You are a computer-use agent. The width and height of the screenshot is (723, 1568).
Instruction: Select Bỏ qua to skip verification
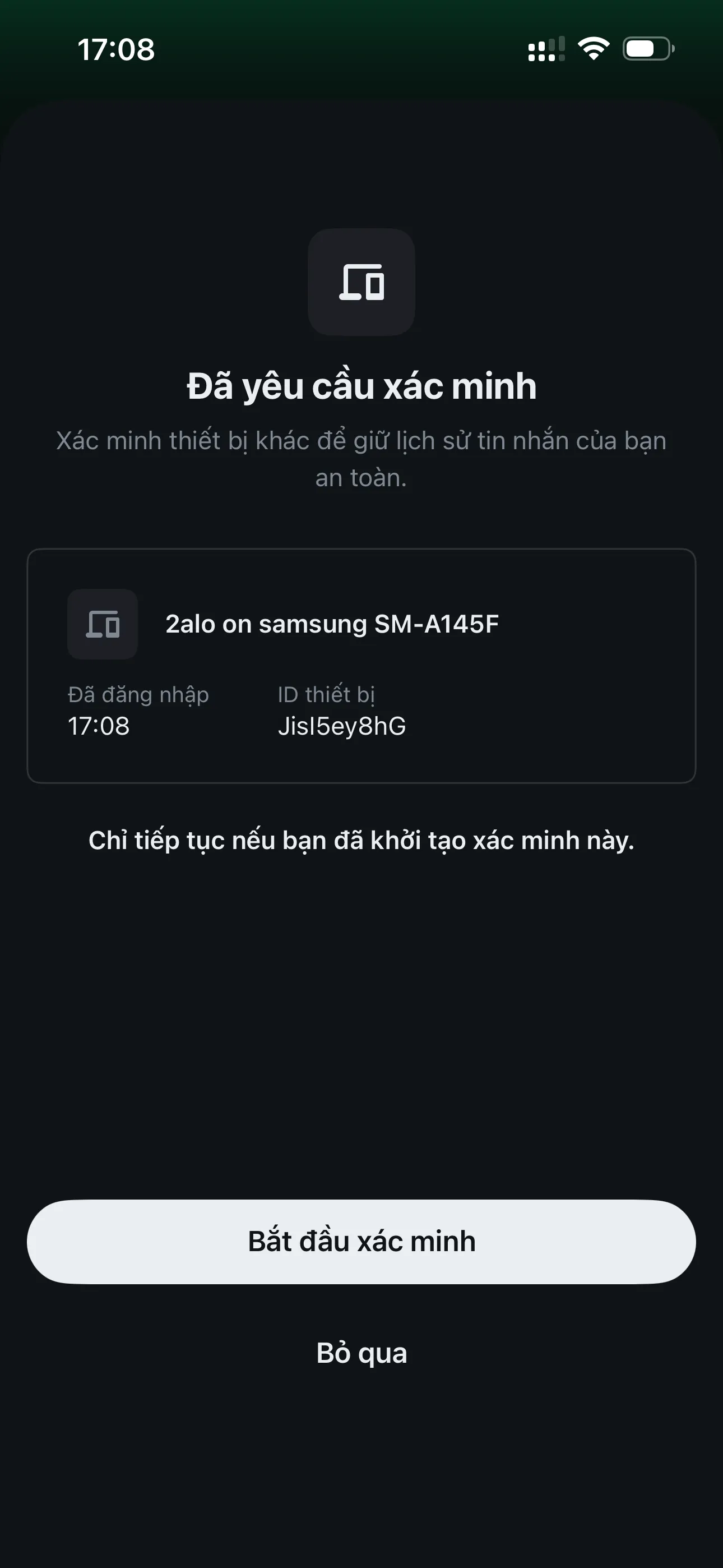(361, 1354)
